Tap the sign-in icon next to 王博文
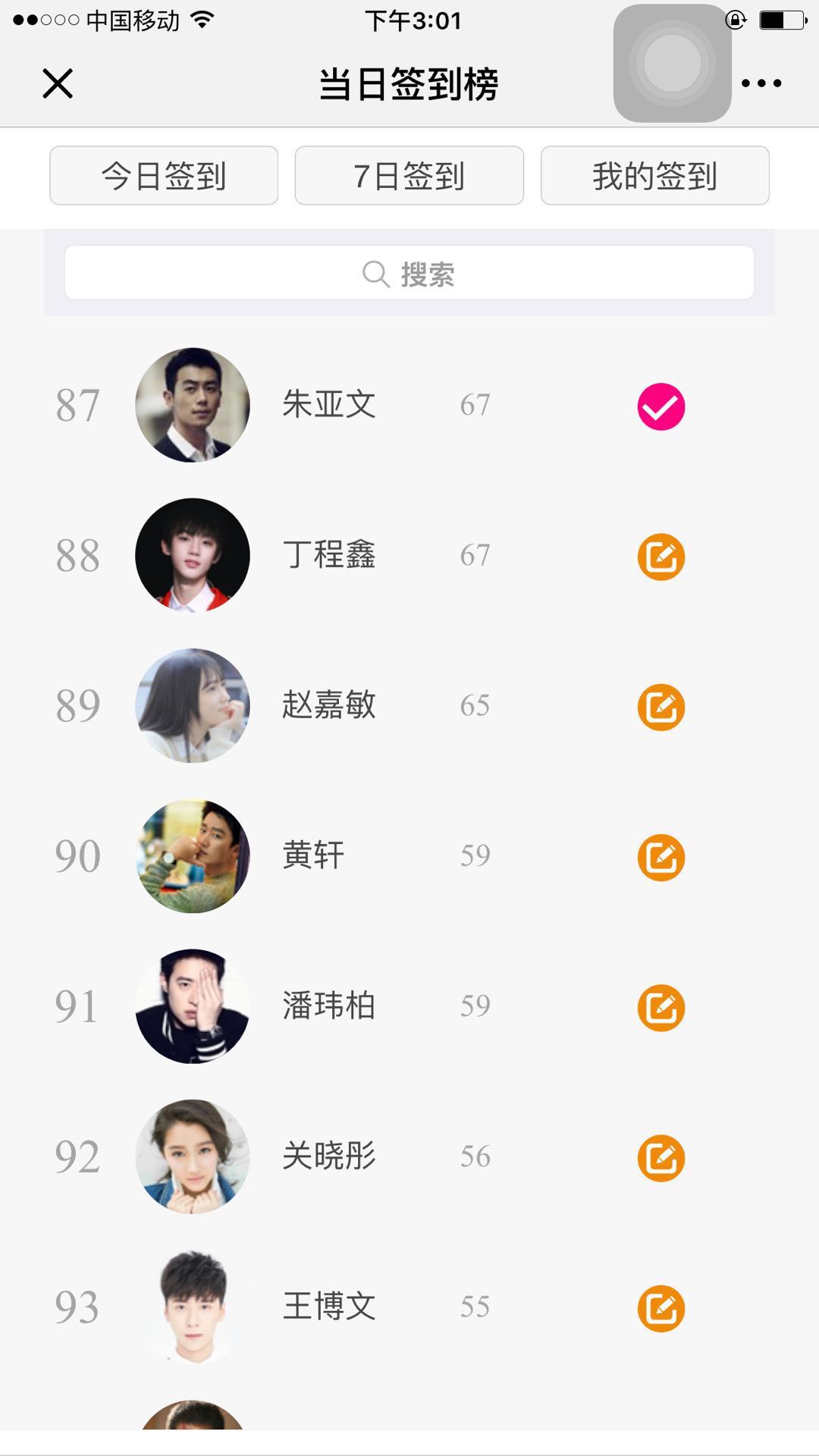The height and width of the screenshot is (1456, 819). [x=661, y=1307]
